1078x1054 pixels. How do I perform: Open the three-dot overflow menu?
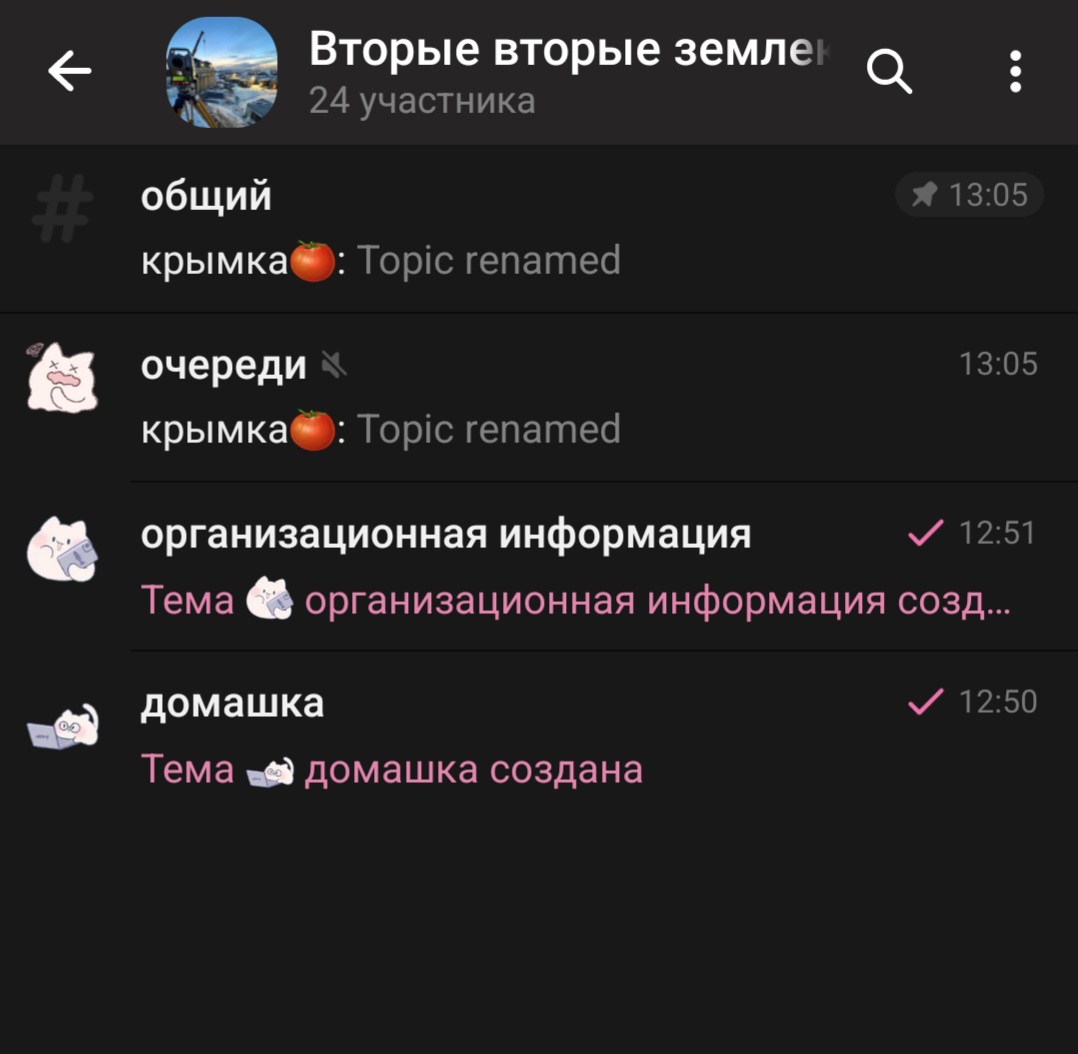click(1015, 72)
